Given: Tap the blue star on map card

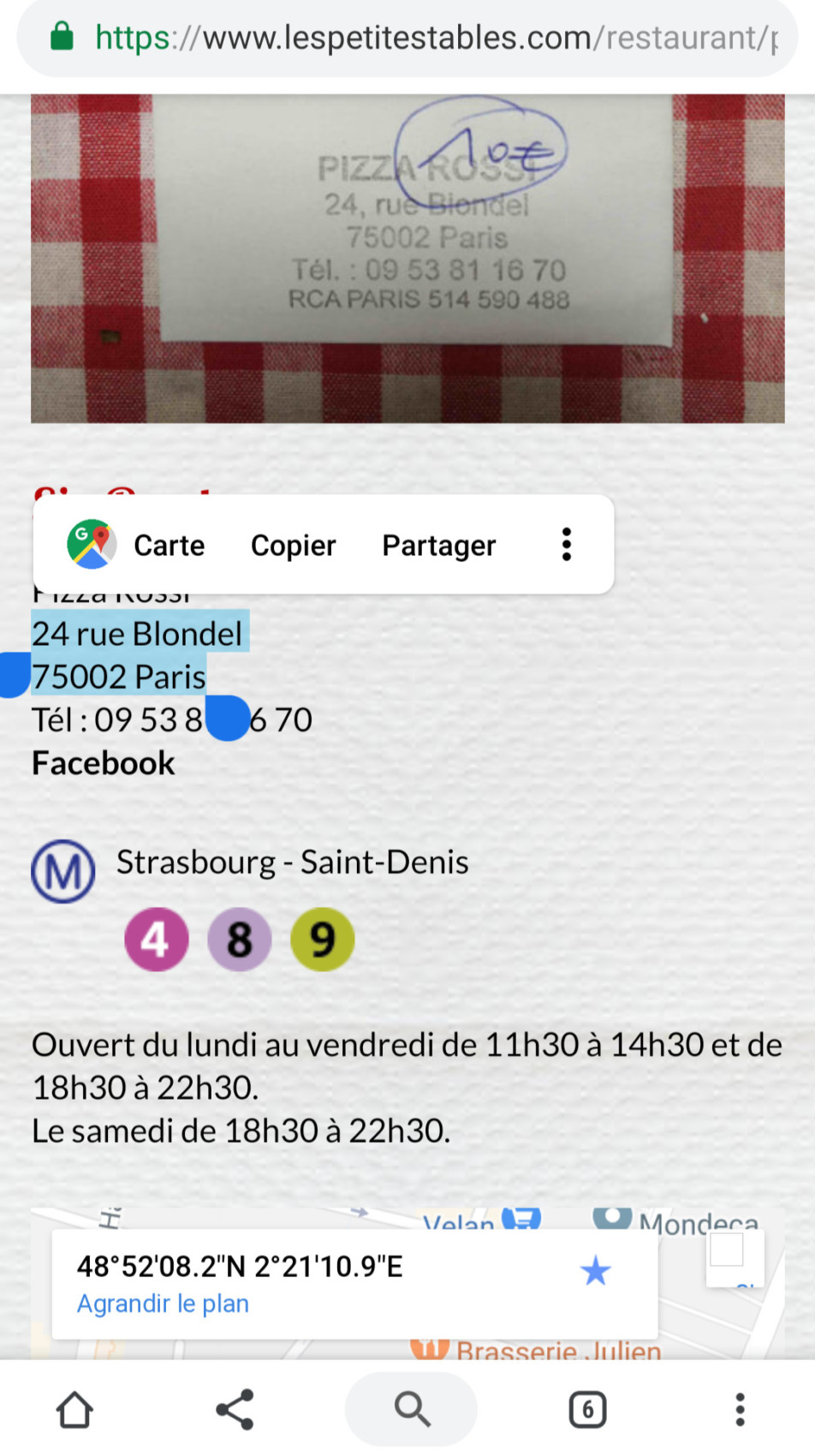Looking at the screenshot, I should [x=595, y=1271].
